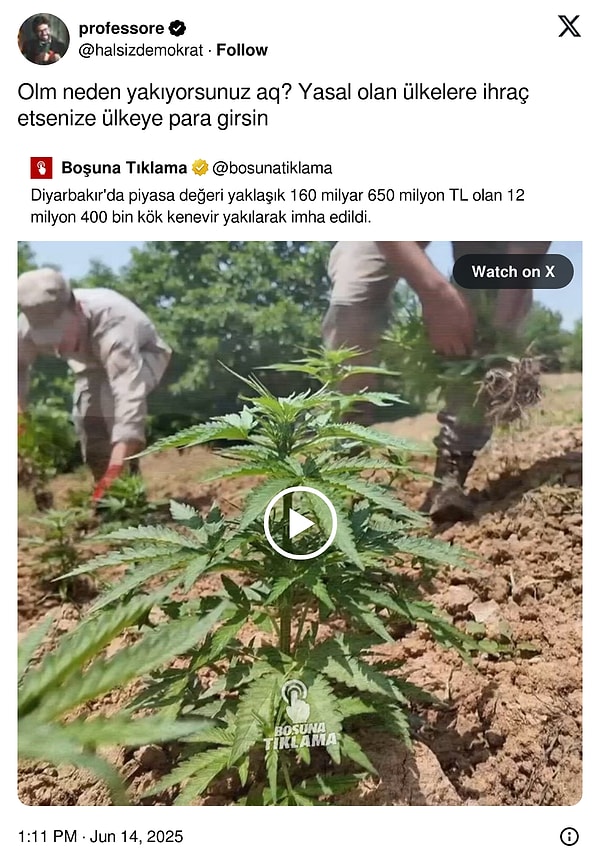Open the X logo link
This screenshot has height=867, width=600.
[568, 27]
